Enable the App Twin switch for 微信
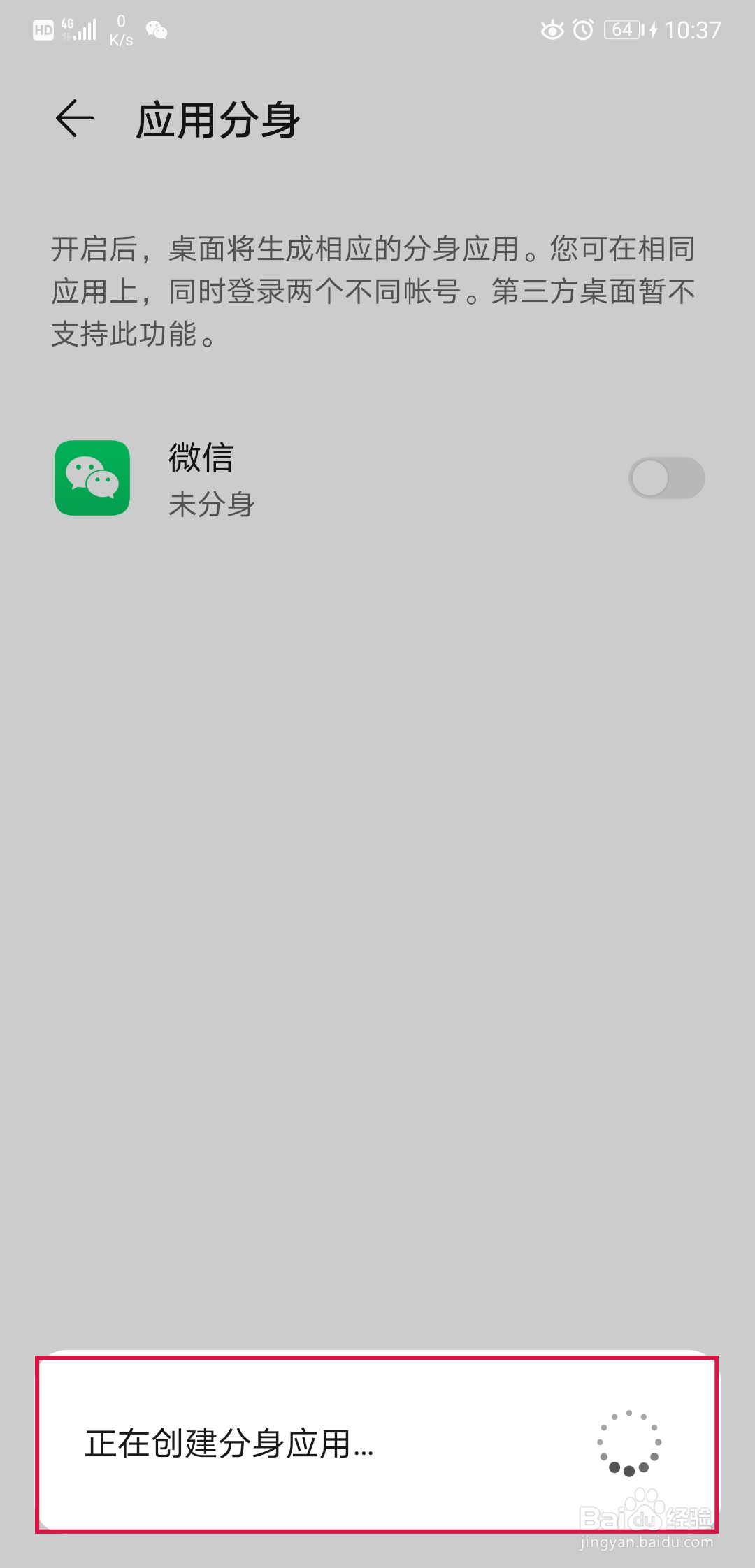 (x=666, y=476)
